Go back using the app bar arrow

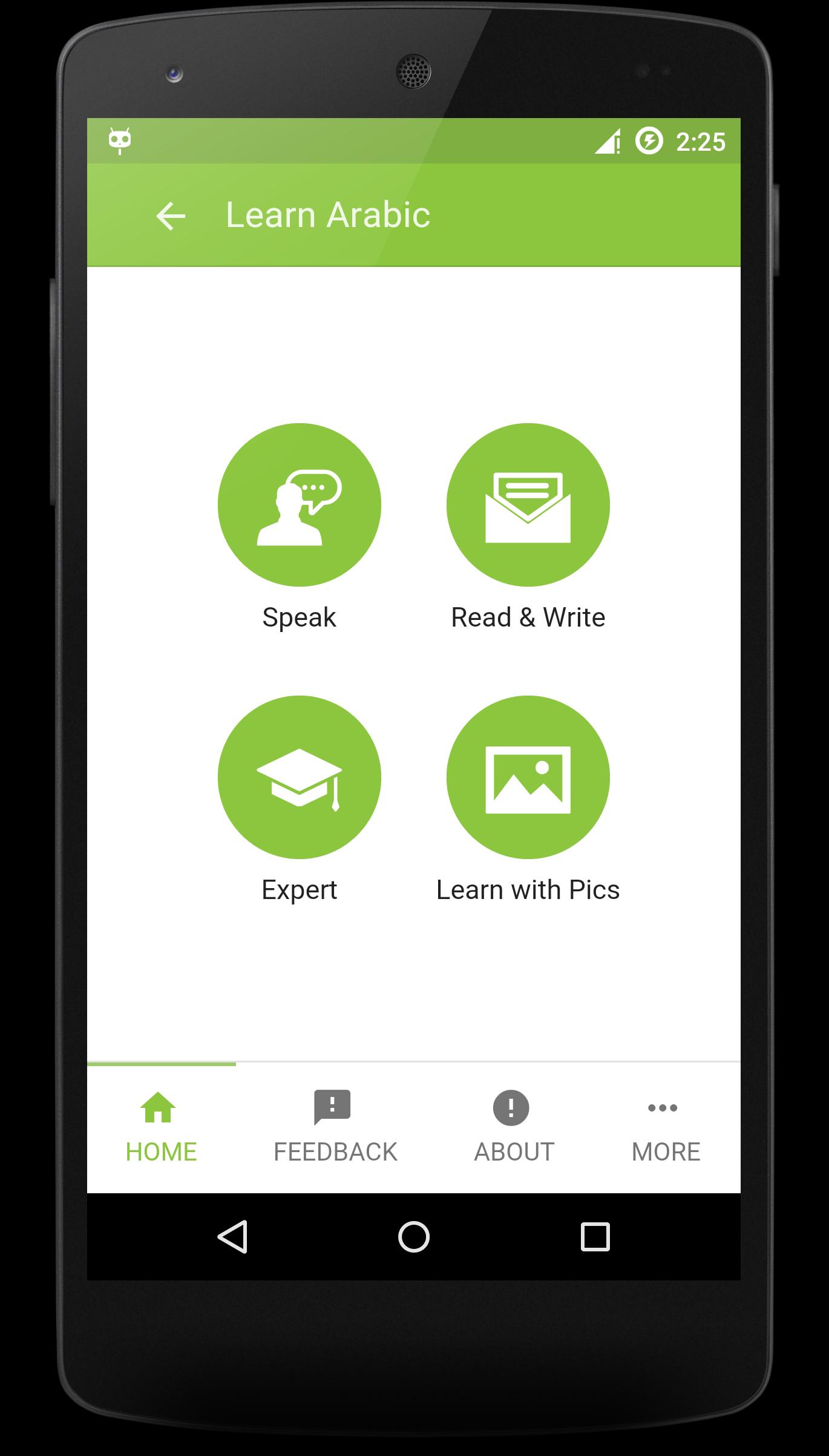[170, 216]
